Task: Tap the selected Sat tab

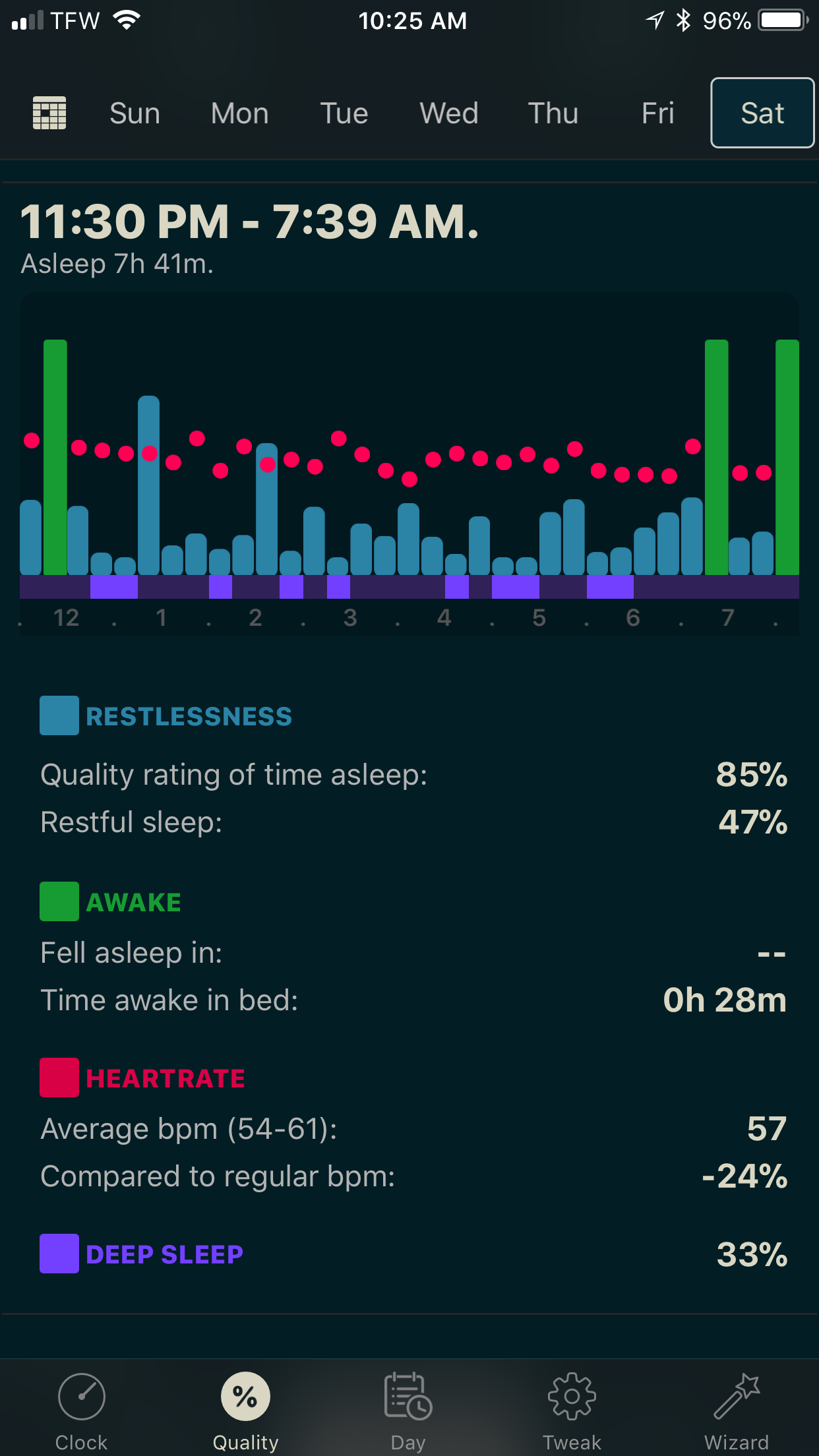Action: click(x=762, y=113)
